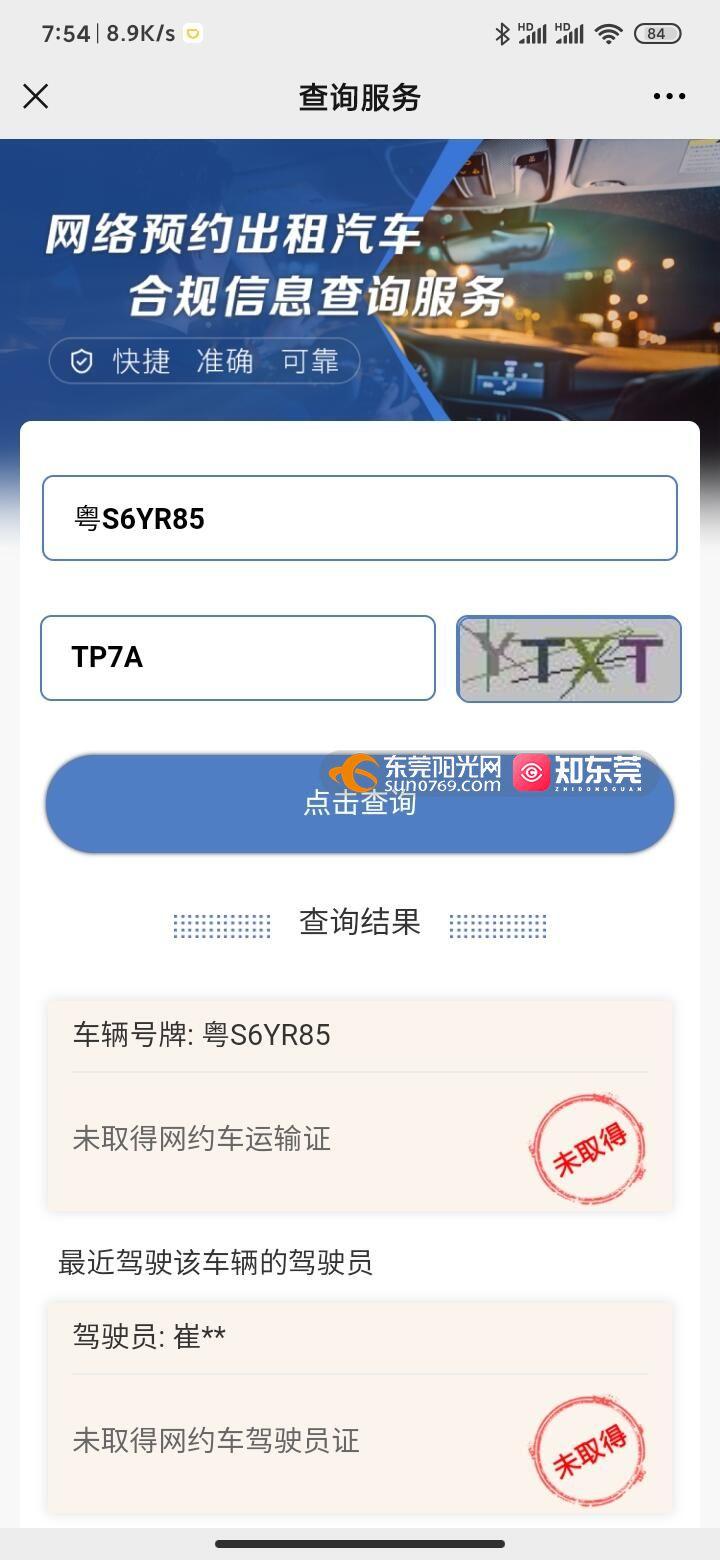The height and width of the screenshot is (1560, 720).
Task: Tap the captcha code input field
Action: pos(238,658)
